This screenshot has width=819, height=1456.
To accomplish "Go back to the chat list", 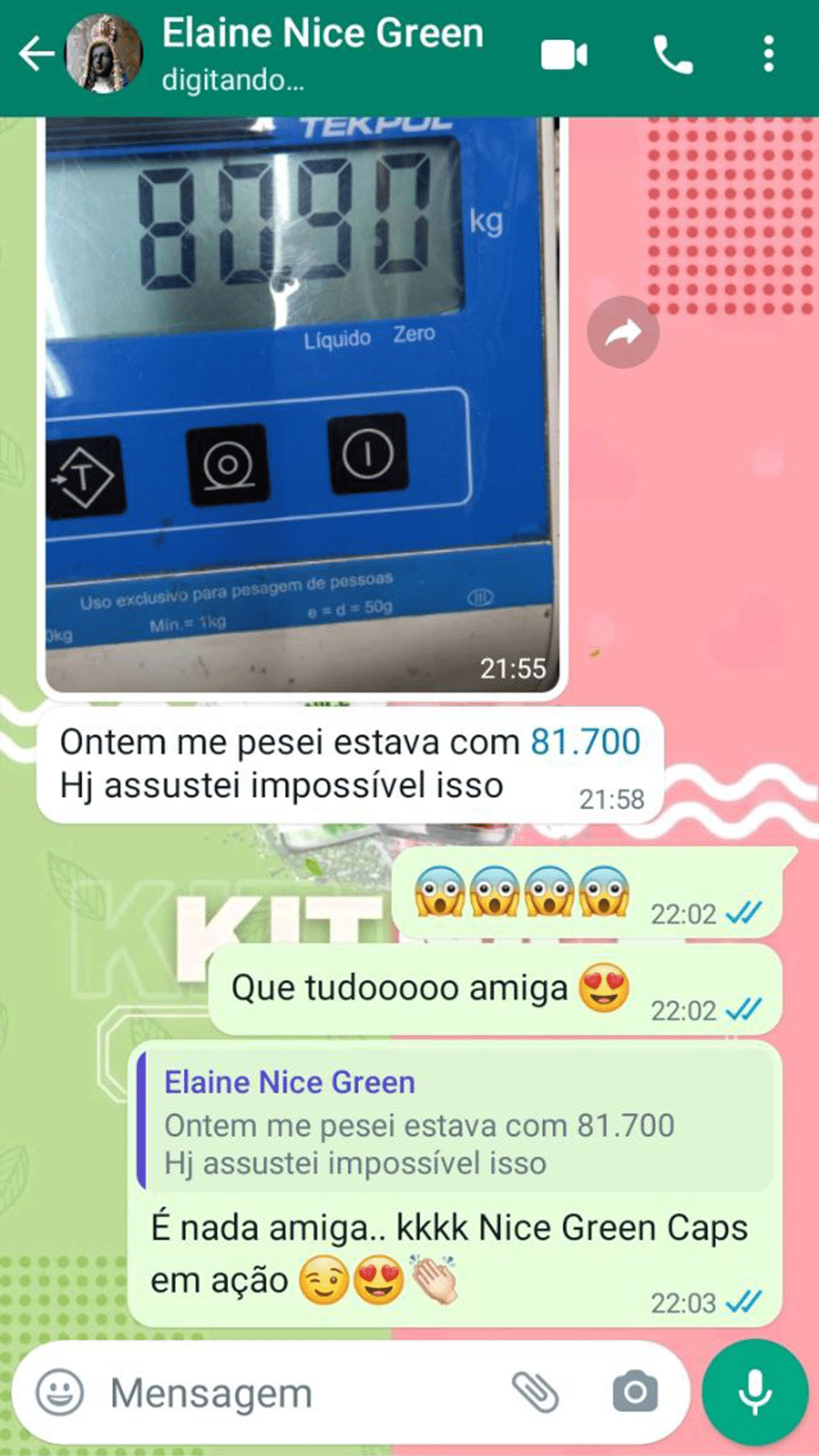I will pyautogui.click(x=35, y=55).
